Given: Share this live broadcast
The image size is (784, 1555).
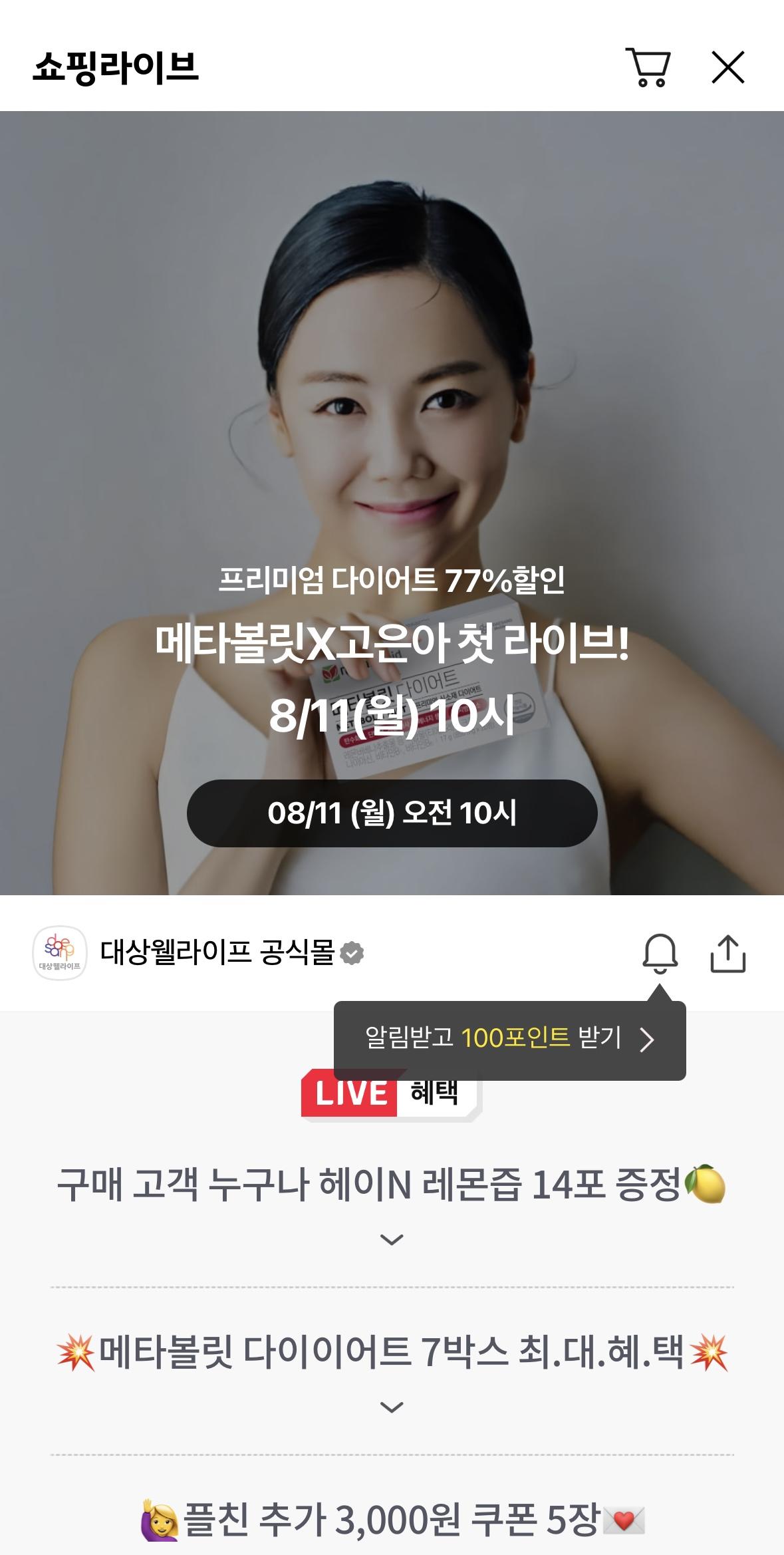Looking at the screenshot, I should tap(727, 953).
